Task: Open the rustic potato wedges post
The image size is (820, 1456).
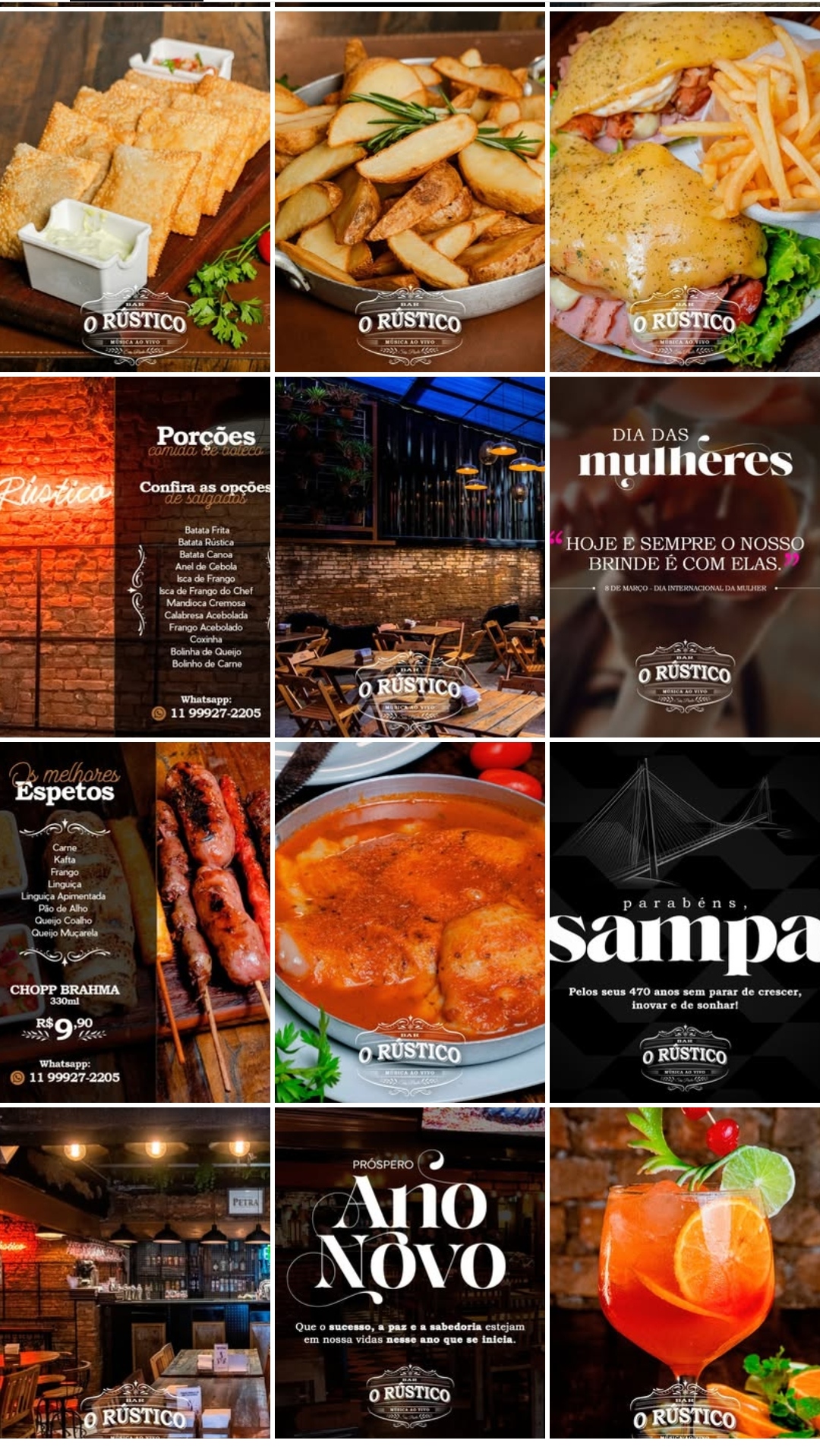Action: tap(410, 190)
